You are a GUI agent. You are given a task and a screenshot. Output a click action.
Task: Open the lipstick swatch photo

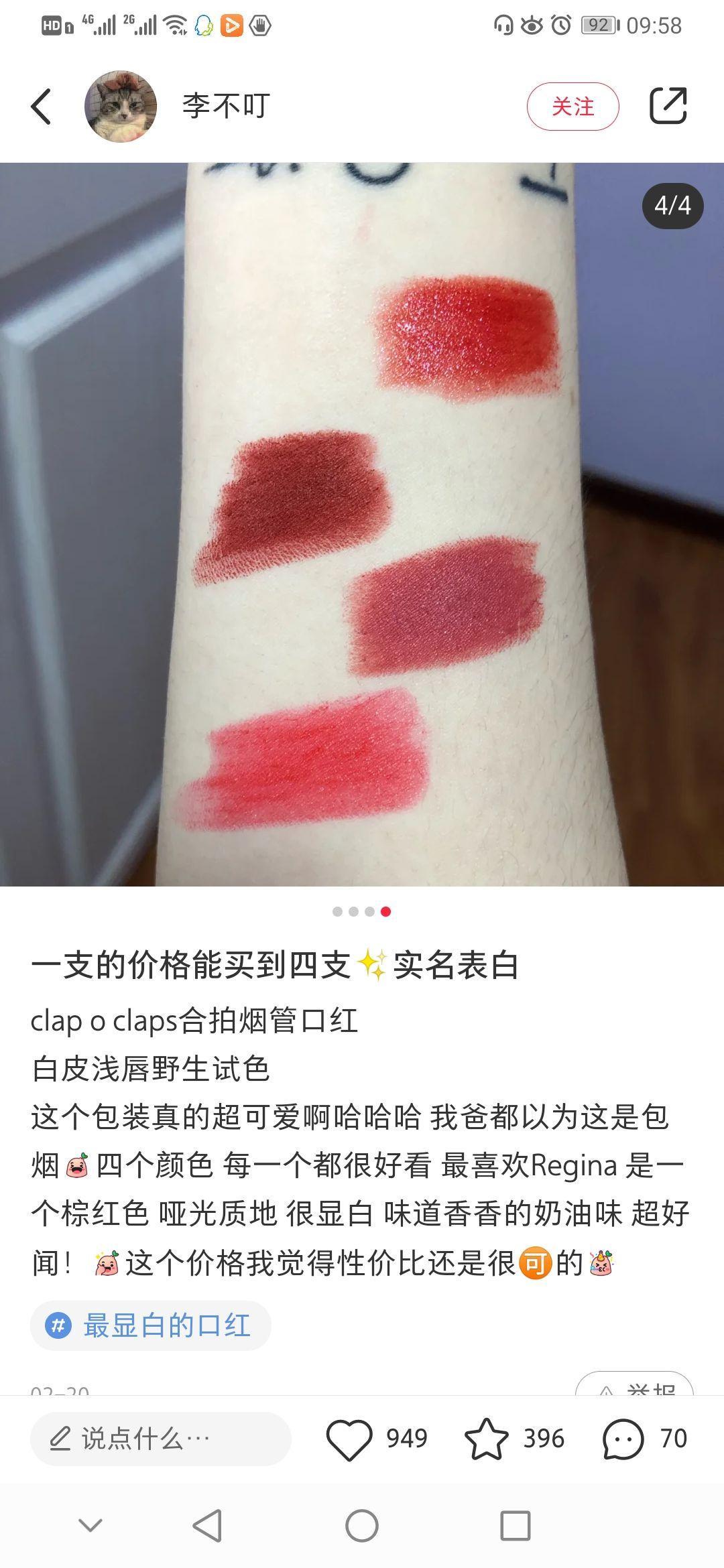pos(362,524)
